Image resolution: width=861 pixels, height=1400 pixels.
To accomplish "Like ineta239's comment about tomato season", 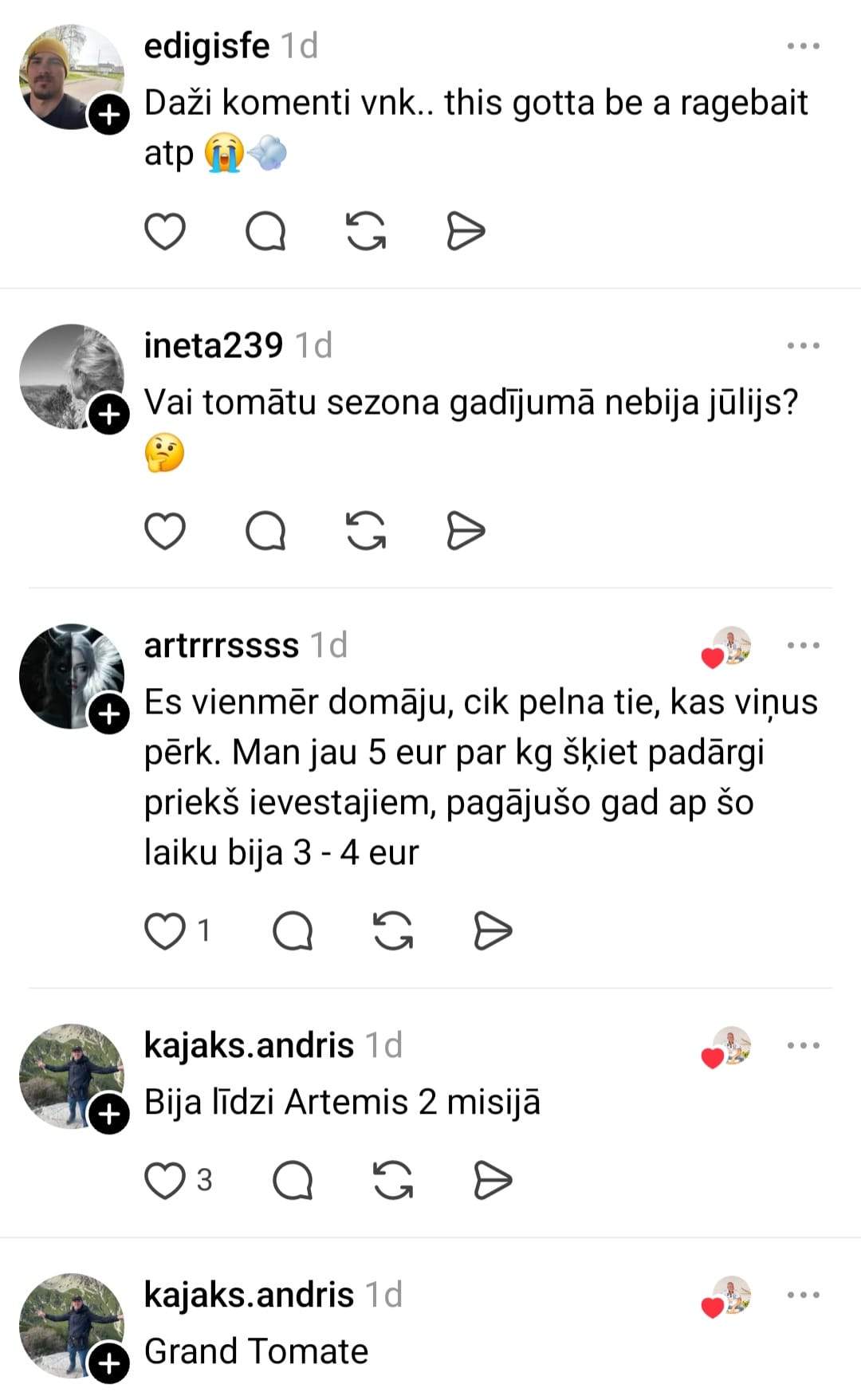I will (x=165, y=531).
